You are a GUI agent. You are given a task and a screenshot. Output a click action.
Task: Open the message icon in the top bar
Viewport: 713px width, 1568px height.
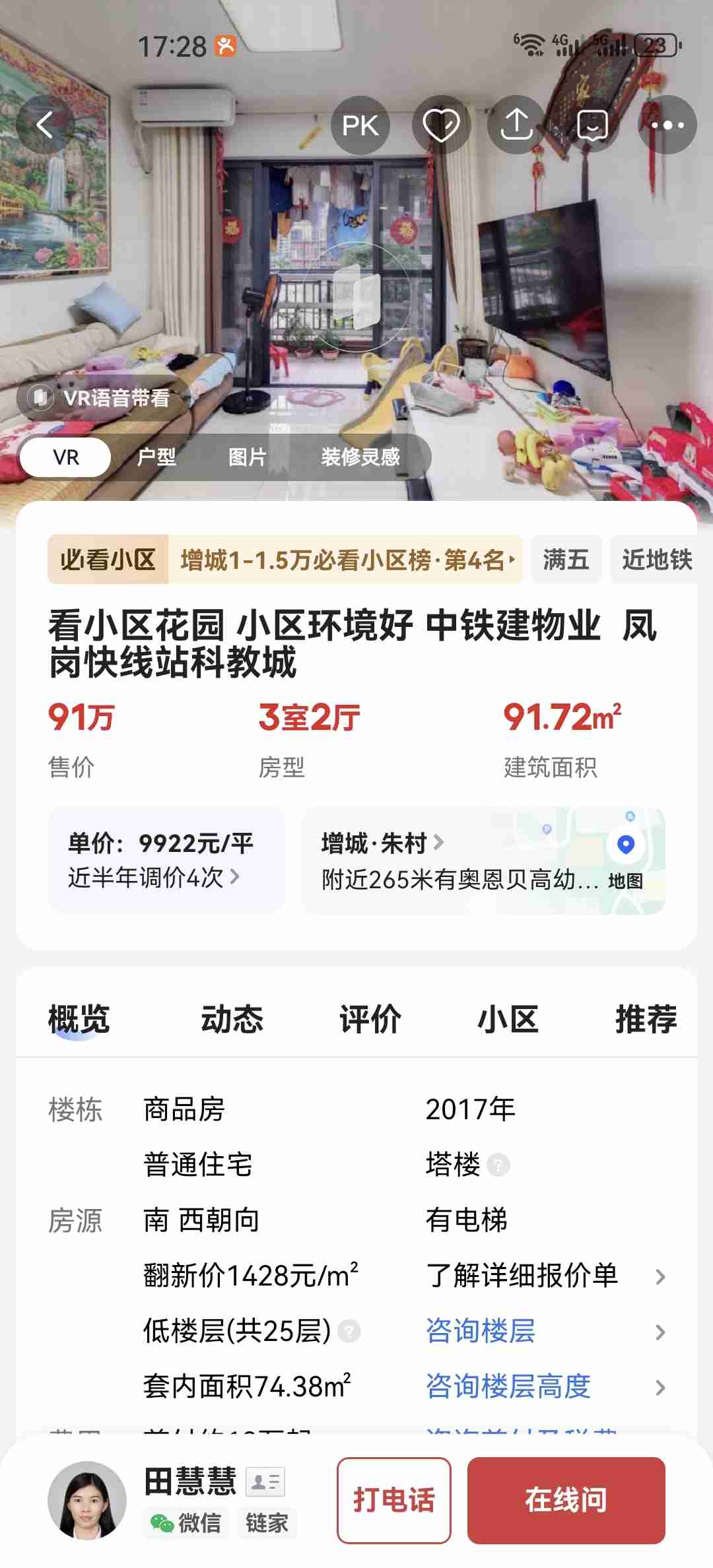[x=592, y=125]
